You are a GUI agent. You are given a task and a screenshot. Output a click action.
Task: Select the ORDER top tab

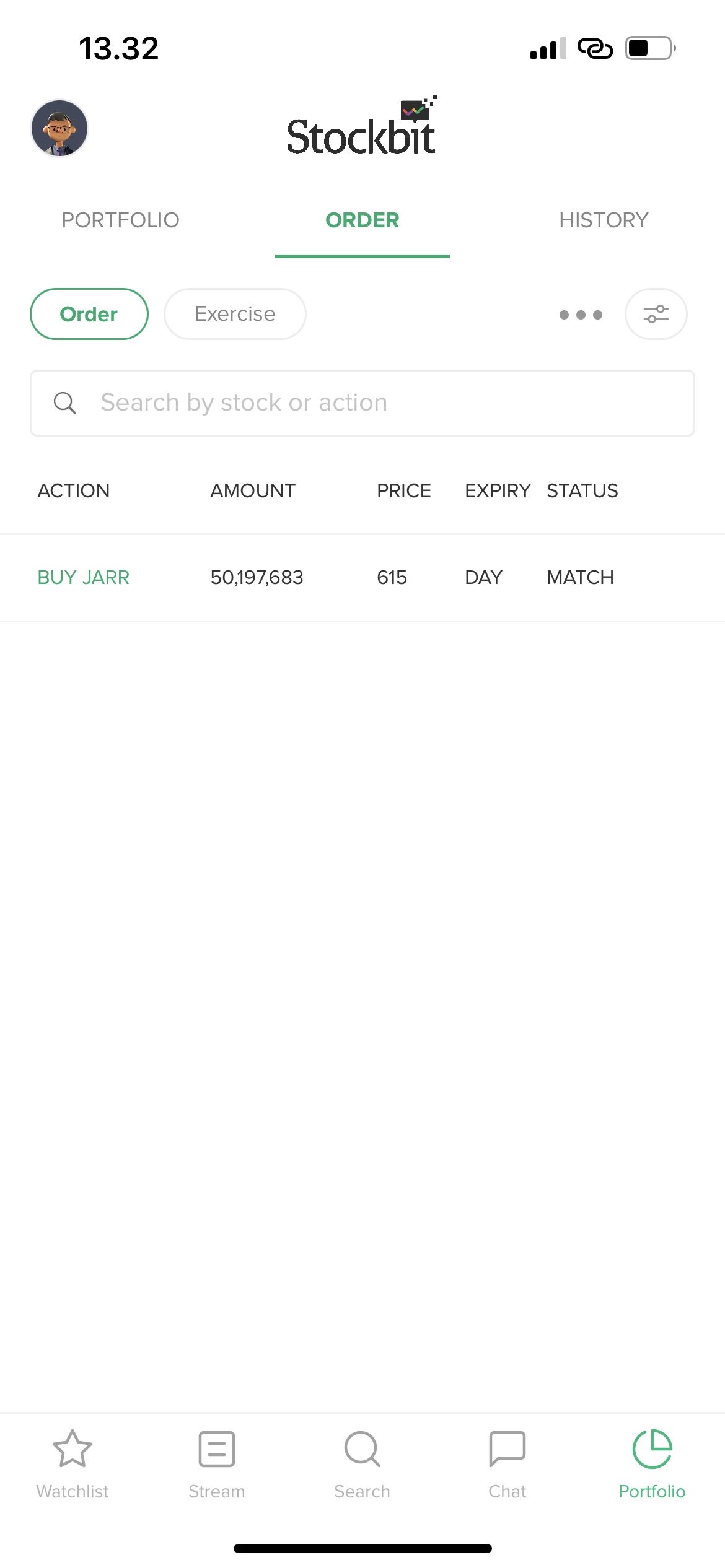pos(362,220)
